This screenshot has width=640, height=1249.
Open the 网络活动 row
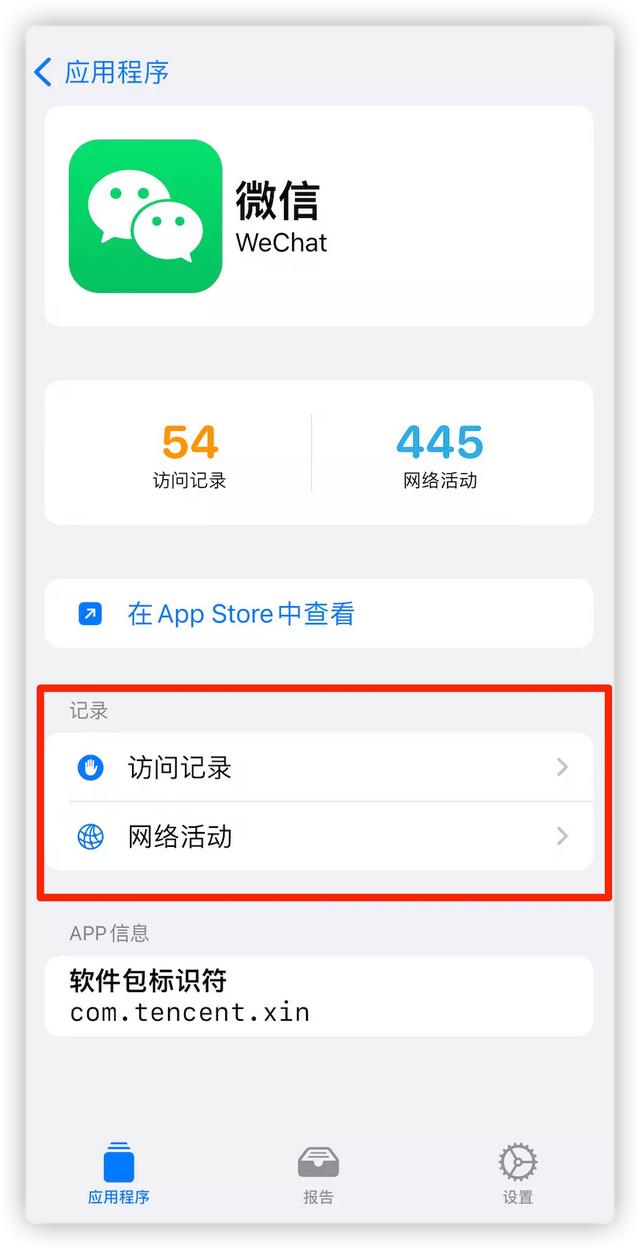coord(319,836)
